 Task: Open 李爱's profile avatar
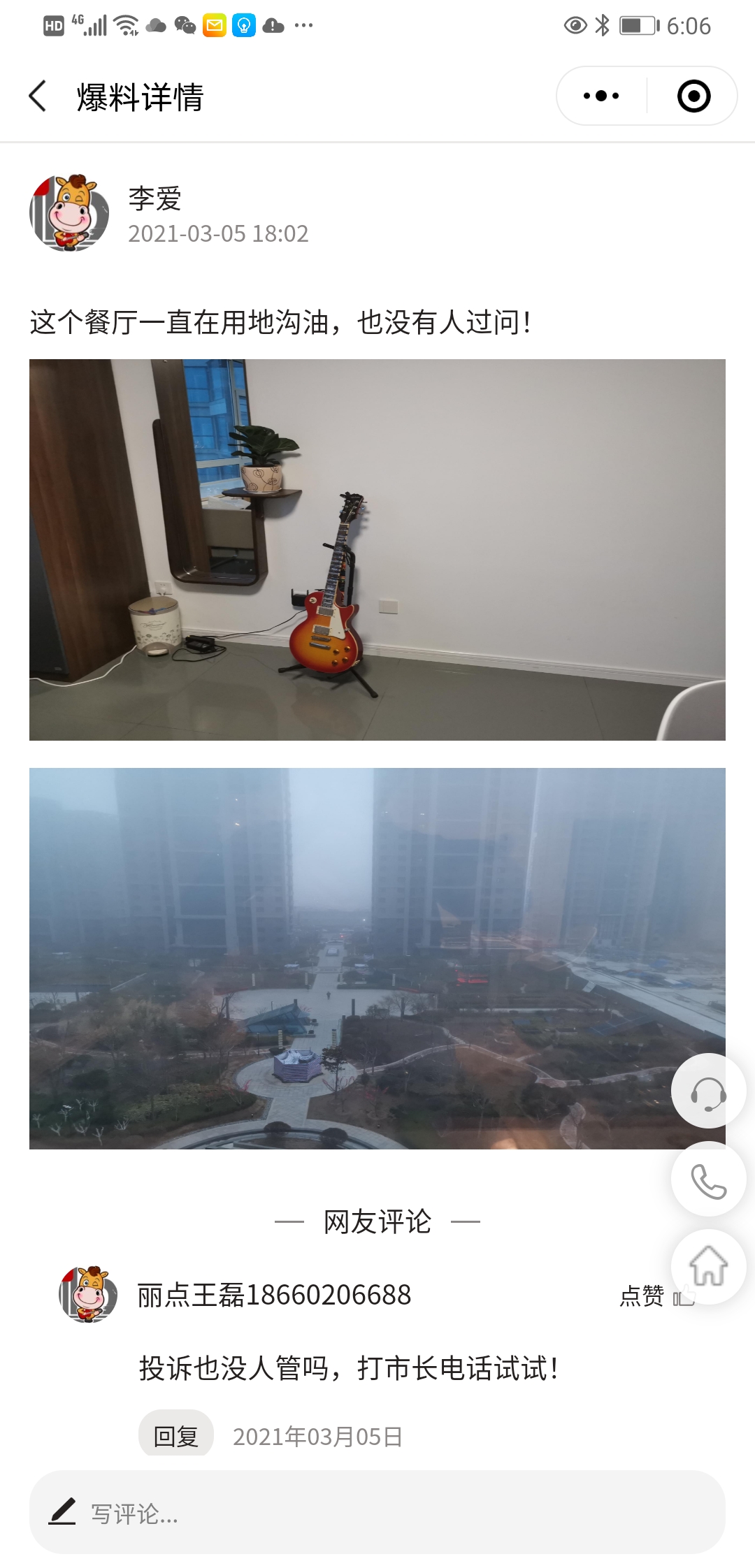point(69,213)
